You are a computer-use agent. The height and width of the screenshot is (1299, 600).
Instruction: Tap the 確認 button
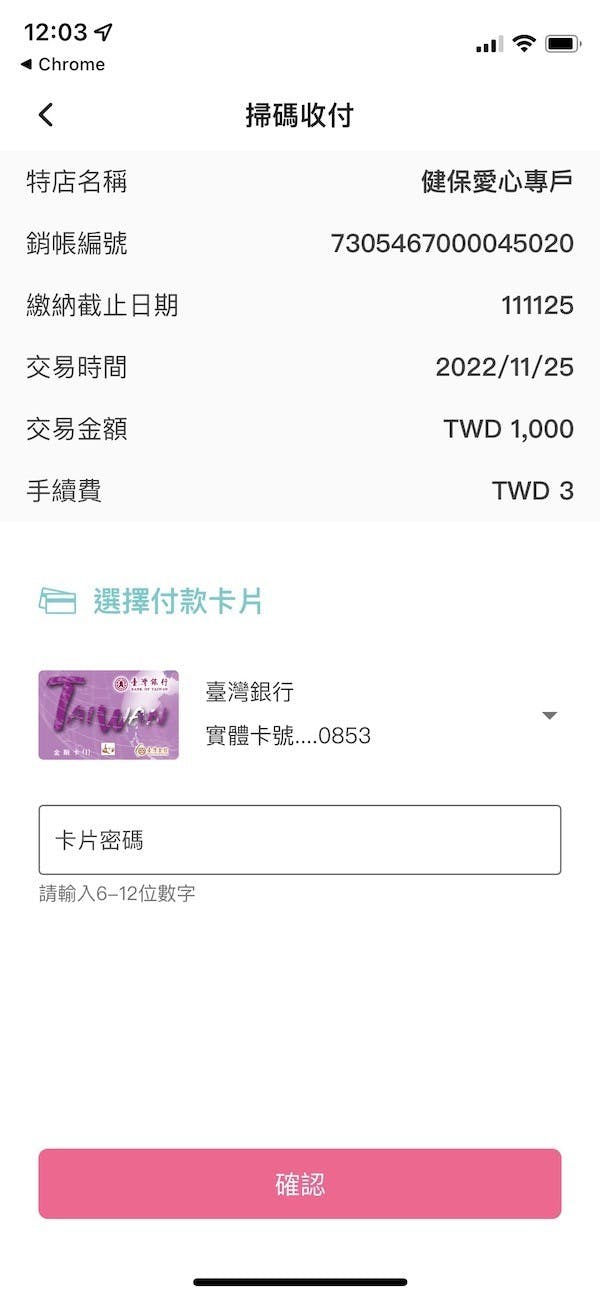[x=299, y=1184]
